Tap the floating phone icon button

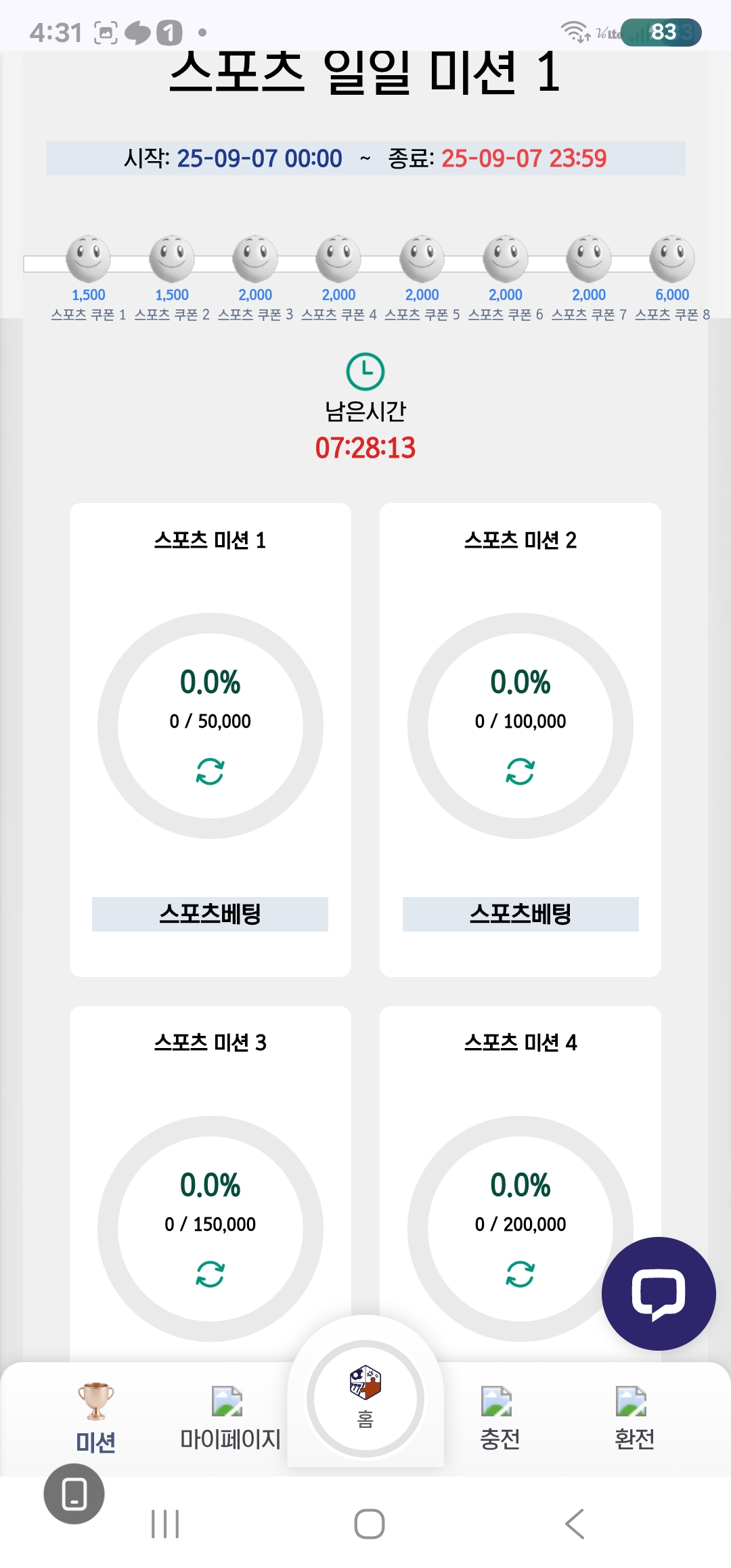(74, 1494)
